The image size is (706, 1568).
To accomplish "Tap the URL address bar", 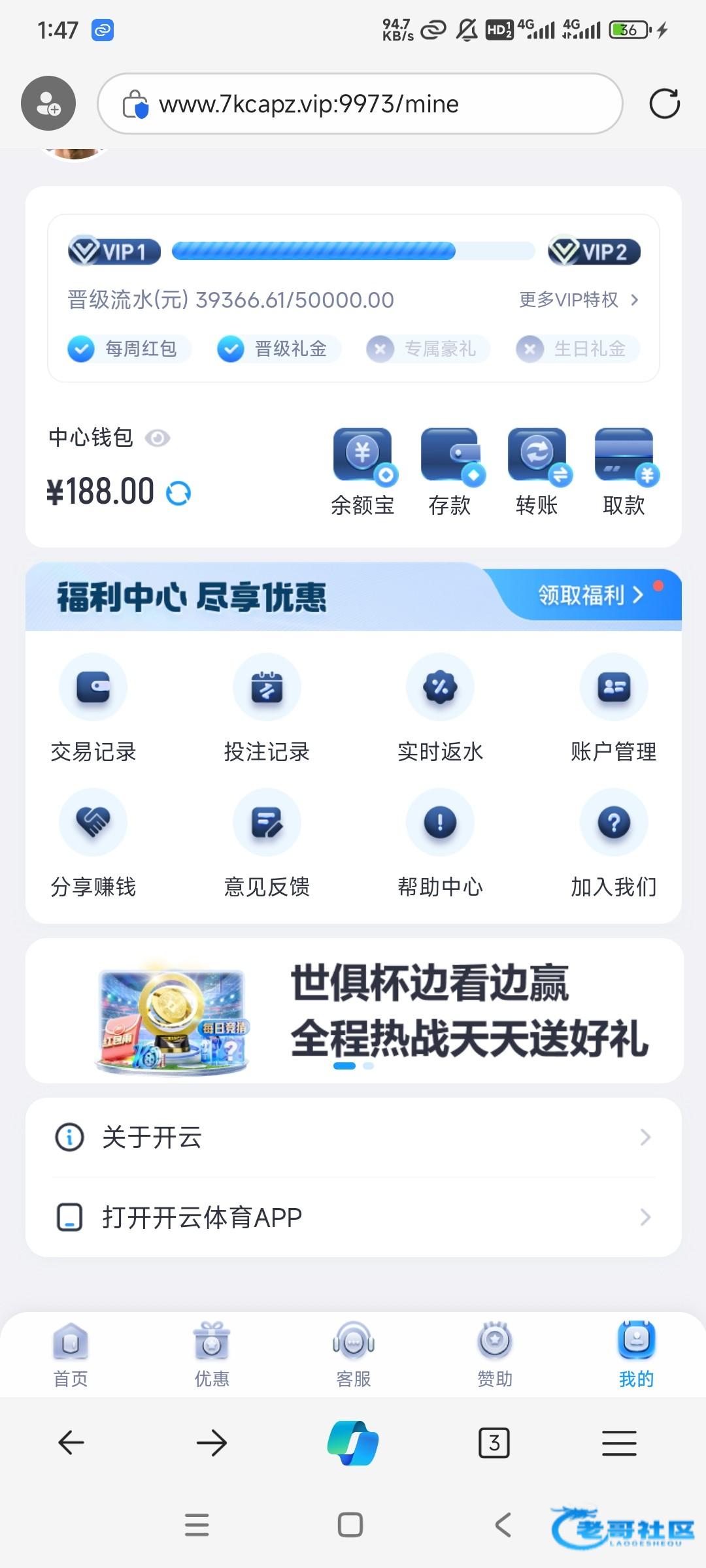I will coord(360,104).
